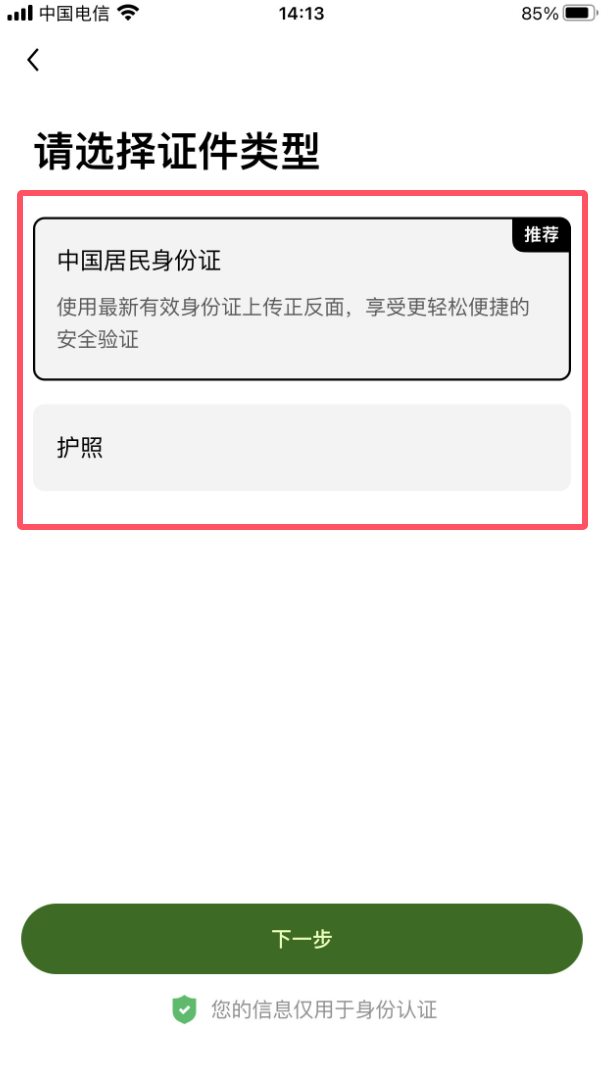Screen dimensions: 605x1077
Task: Go back using the top-left arrow
Action: point(33,60)
